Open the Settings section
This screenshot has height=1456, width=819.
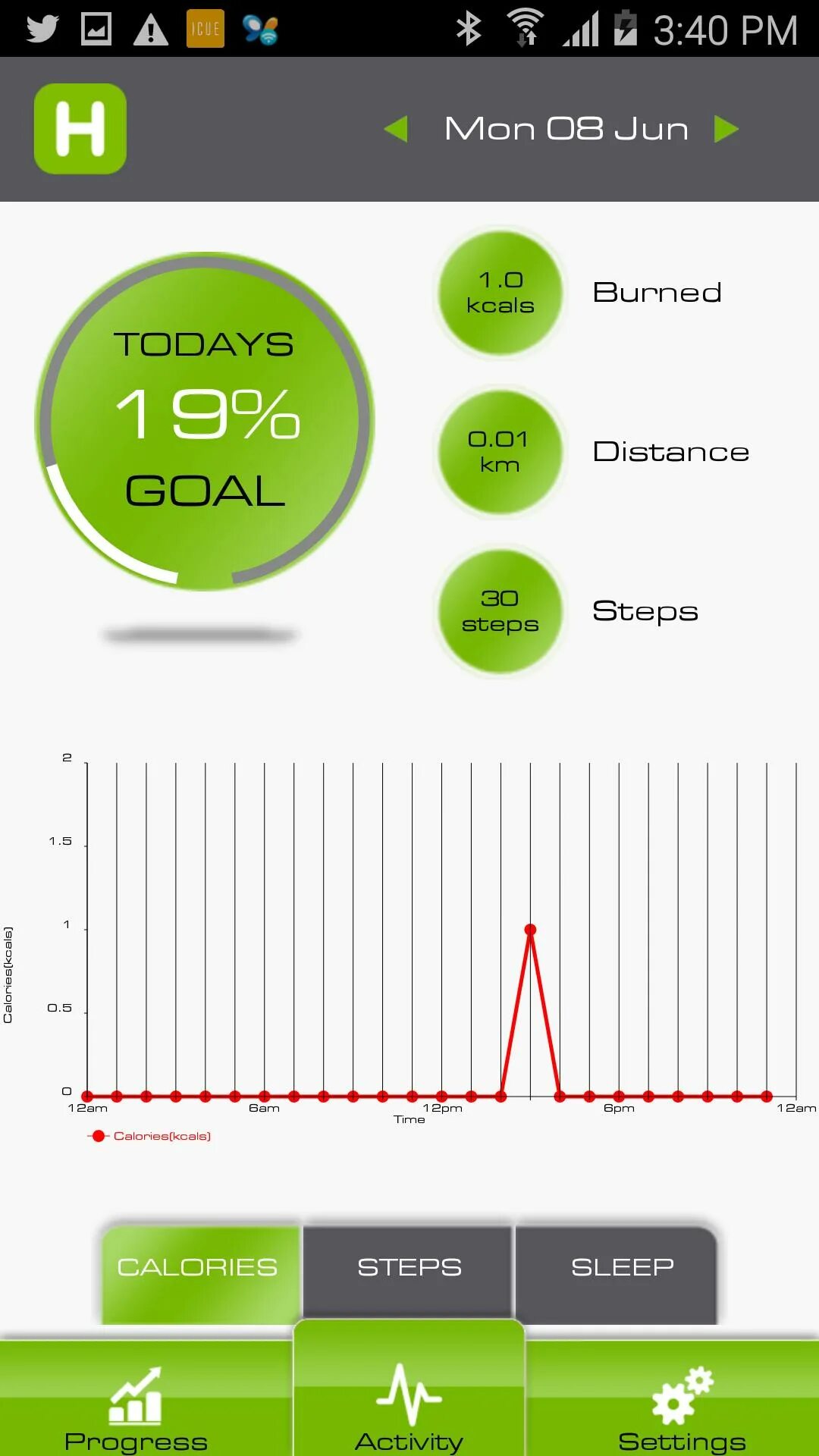[x=682, y=1407]
